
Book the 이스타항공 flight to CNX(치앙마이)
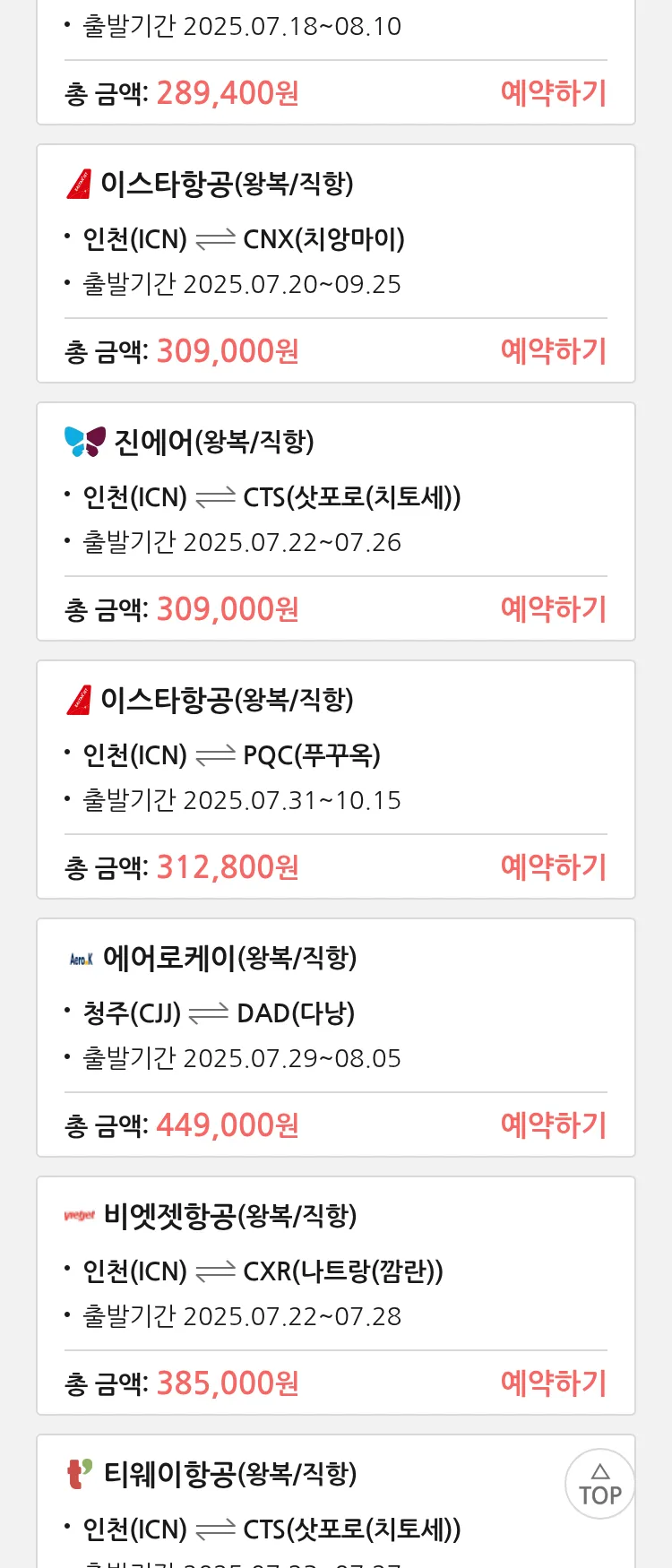(x=553, y=351)
